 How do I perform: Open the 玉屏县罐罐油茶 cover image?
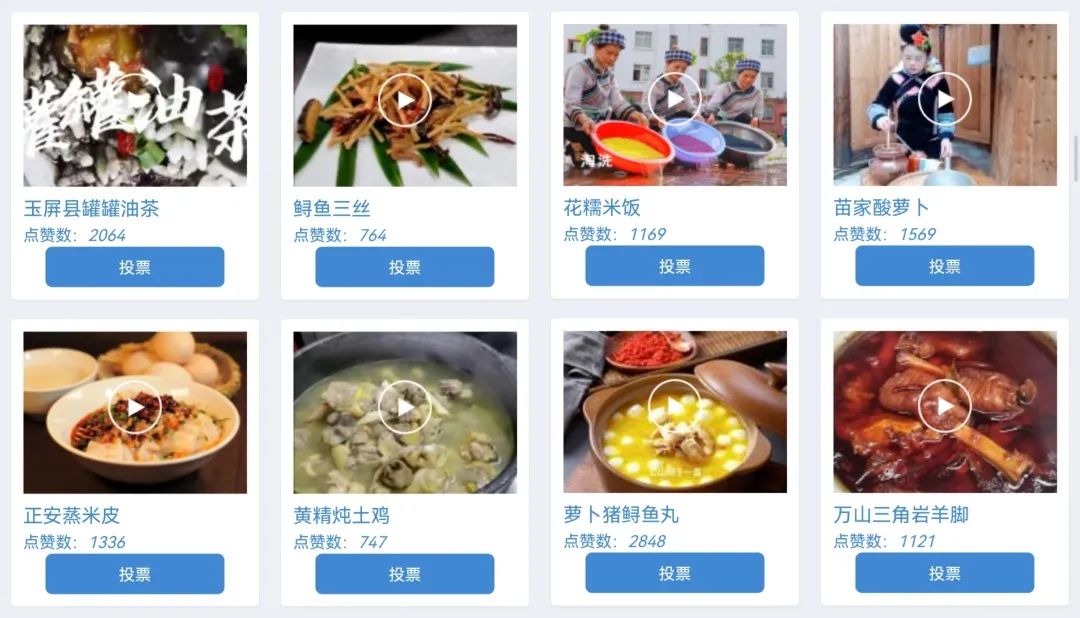click(135, 105)
